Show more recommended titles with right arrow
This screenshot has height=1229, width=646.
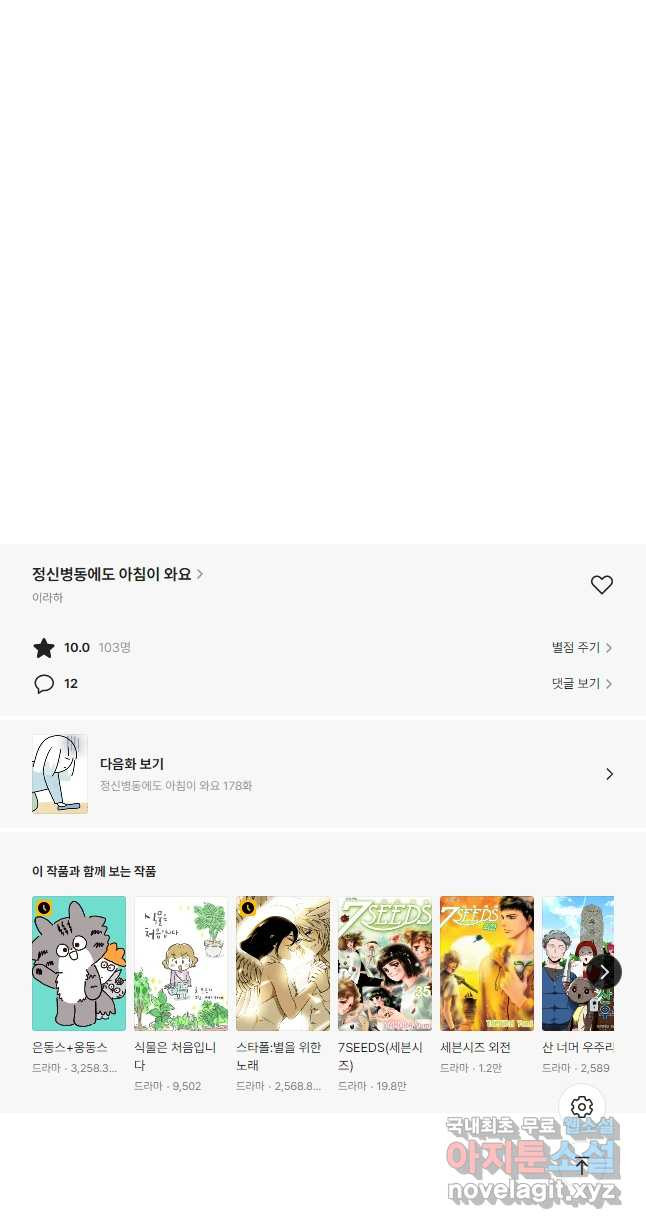[x=604, y=972]
